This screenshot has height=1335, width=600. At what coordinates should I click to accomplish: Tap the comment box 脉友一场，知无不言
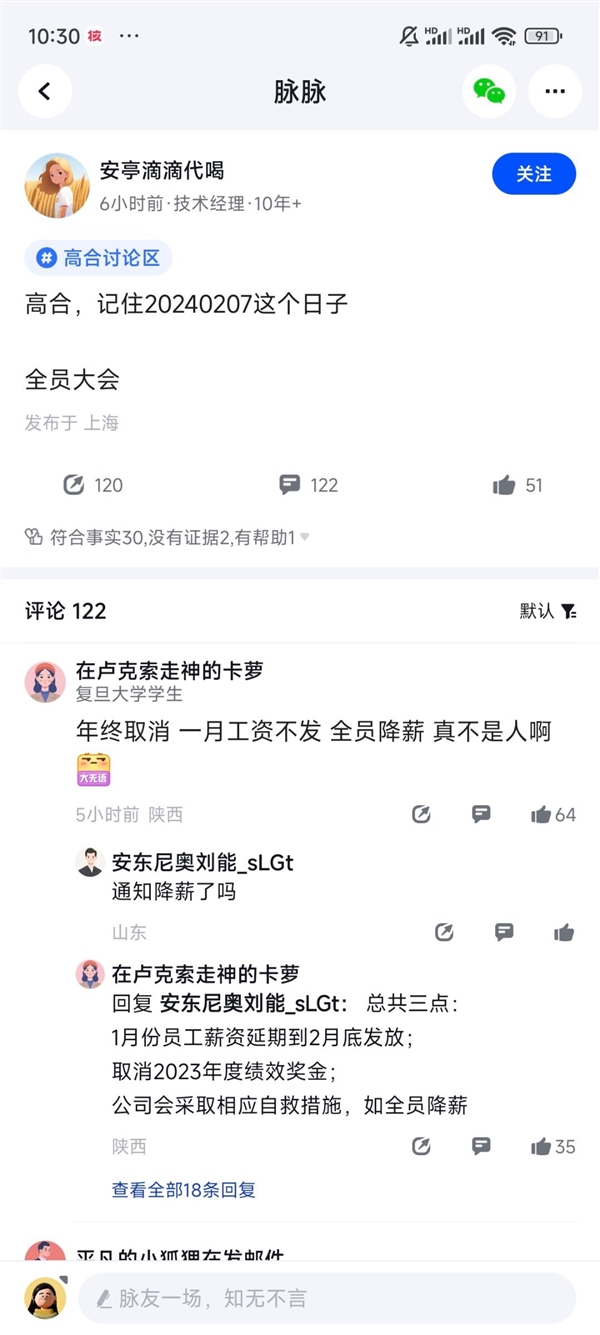pyautogui.click(x=325, y=1298)
